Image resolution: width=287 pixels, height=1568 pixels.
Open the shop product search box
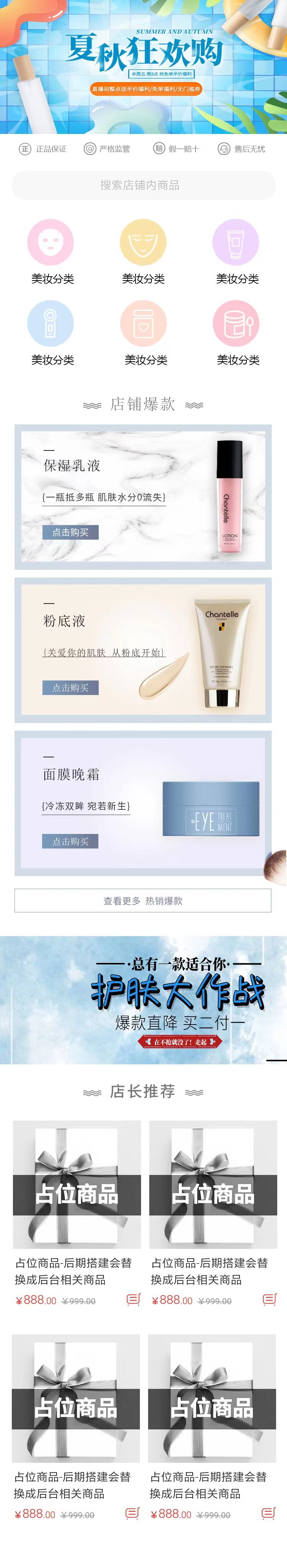[x=143, y=185]
